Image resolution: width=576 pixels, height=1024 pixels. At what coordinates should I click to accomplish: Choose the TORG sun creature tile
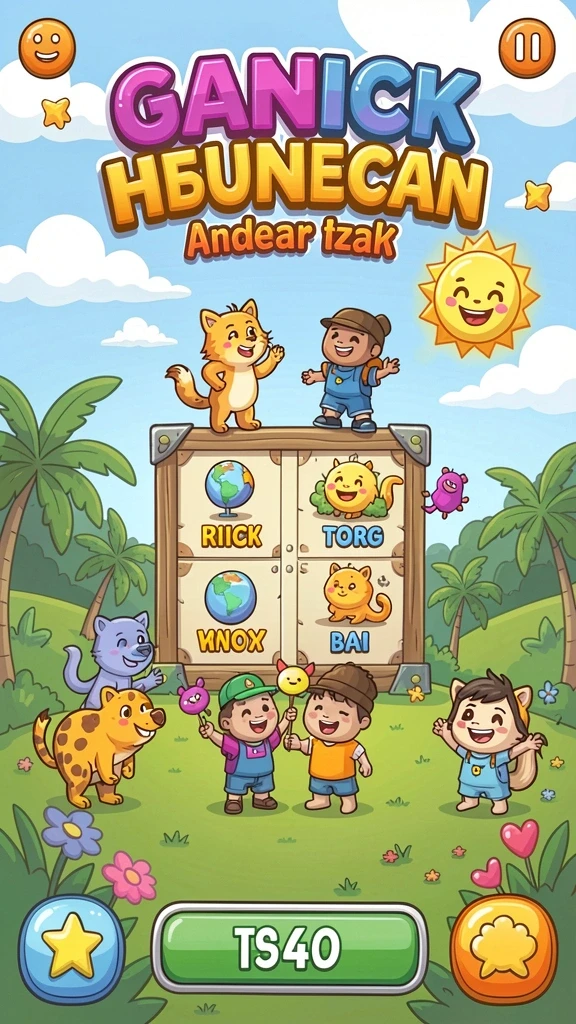pos(351,504)
